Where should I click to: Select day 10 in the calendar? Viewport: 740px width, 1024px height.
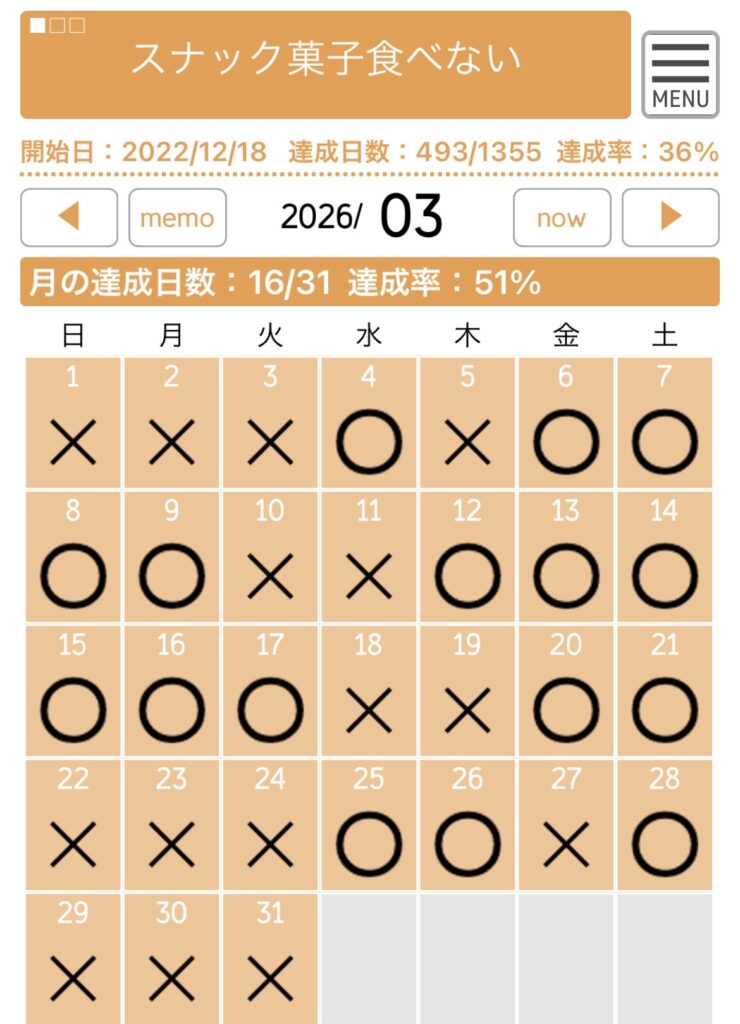tap(270, 556)
